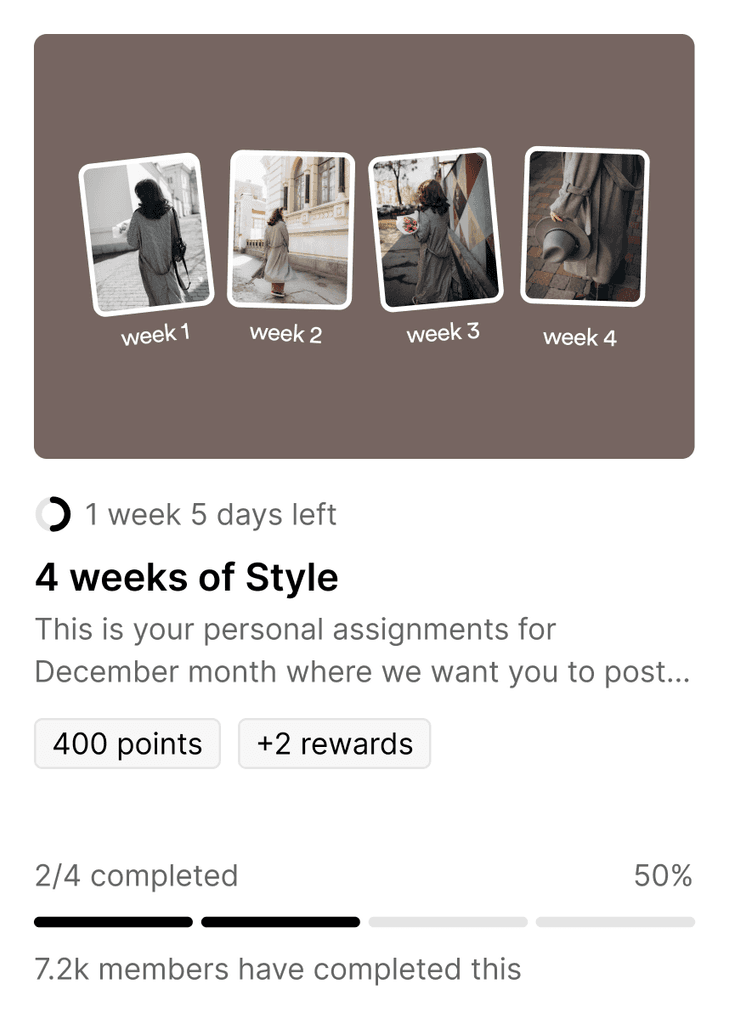Click the brown banner cover image
This screenshot has height=1024, width=729.
click(364, 410)
